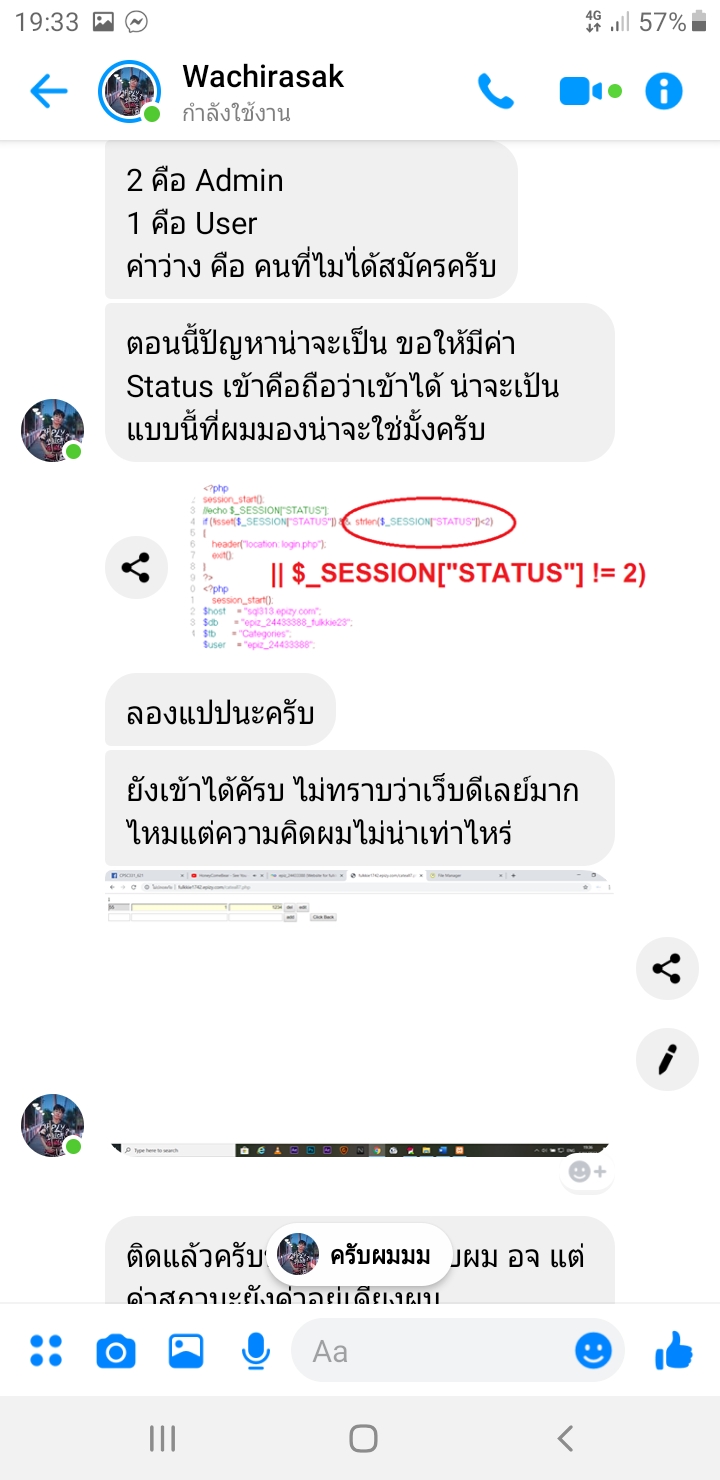Edit the browser screenshot with the pencil
The width and height of the screenshot is (720, 1480).
[667, 1058]
